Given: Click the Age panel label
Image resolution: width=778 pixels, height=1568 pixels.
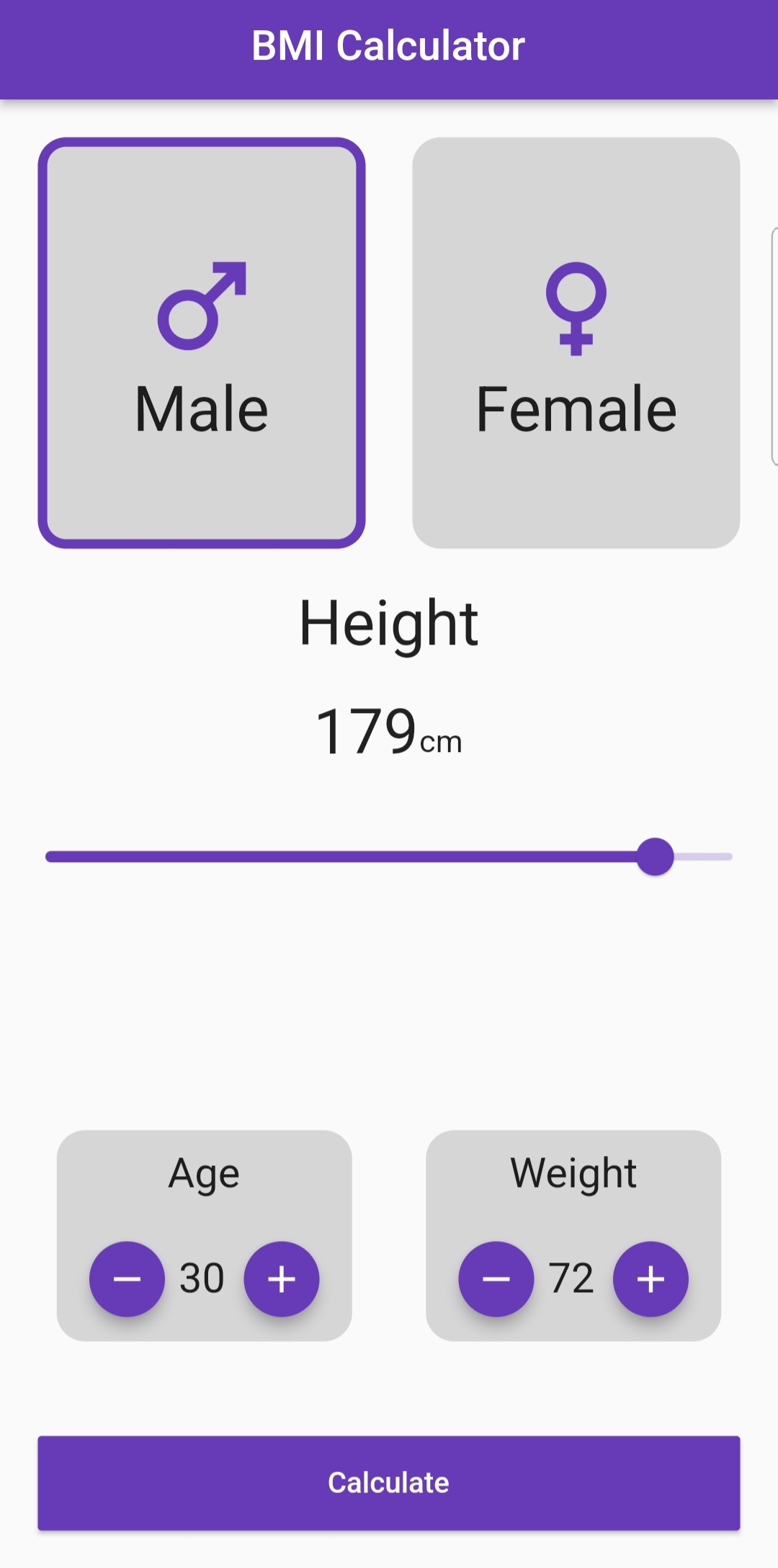Looking at the screenshot, I should [x=204, y=1172].
